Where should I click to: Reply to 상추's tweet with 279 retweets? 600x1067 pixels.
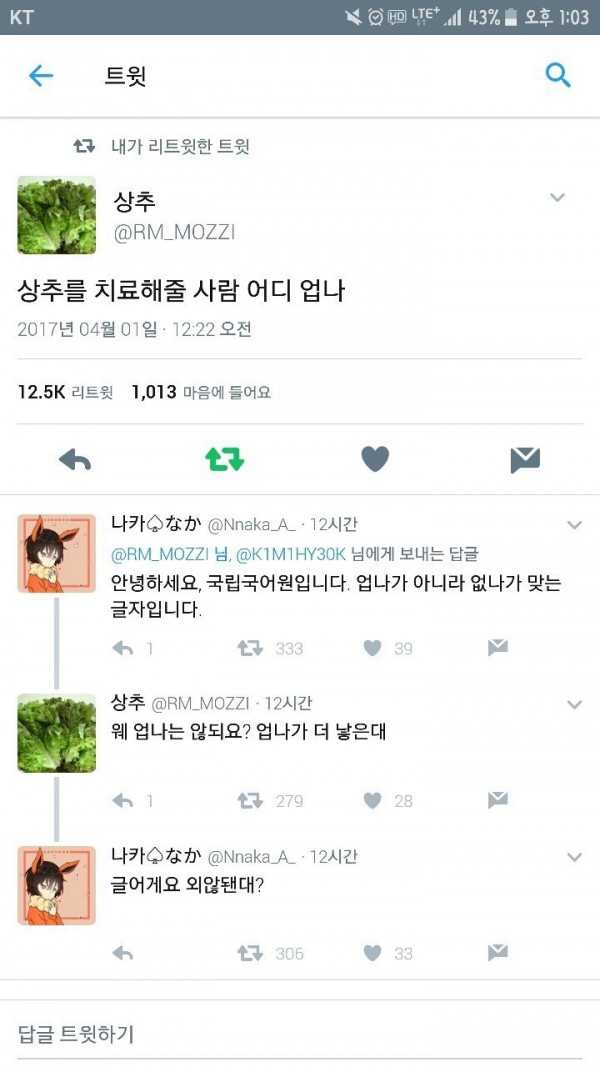(123, 800)
